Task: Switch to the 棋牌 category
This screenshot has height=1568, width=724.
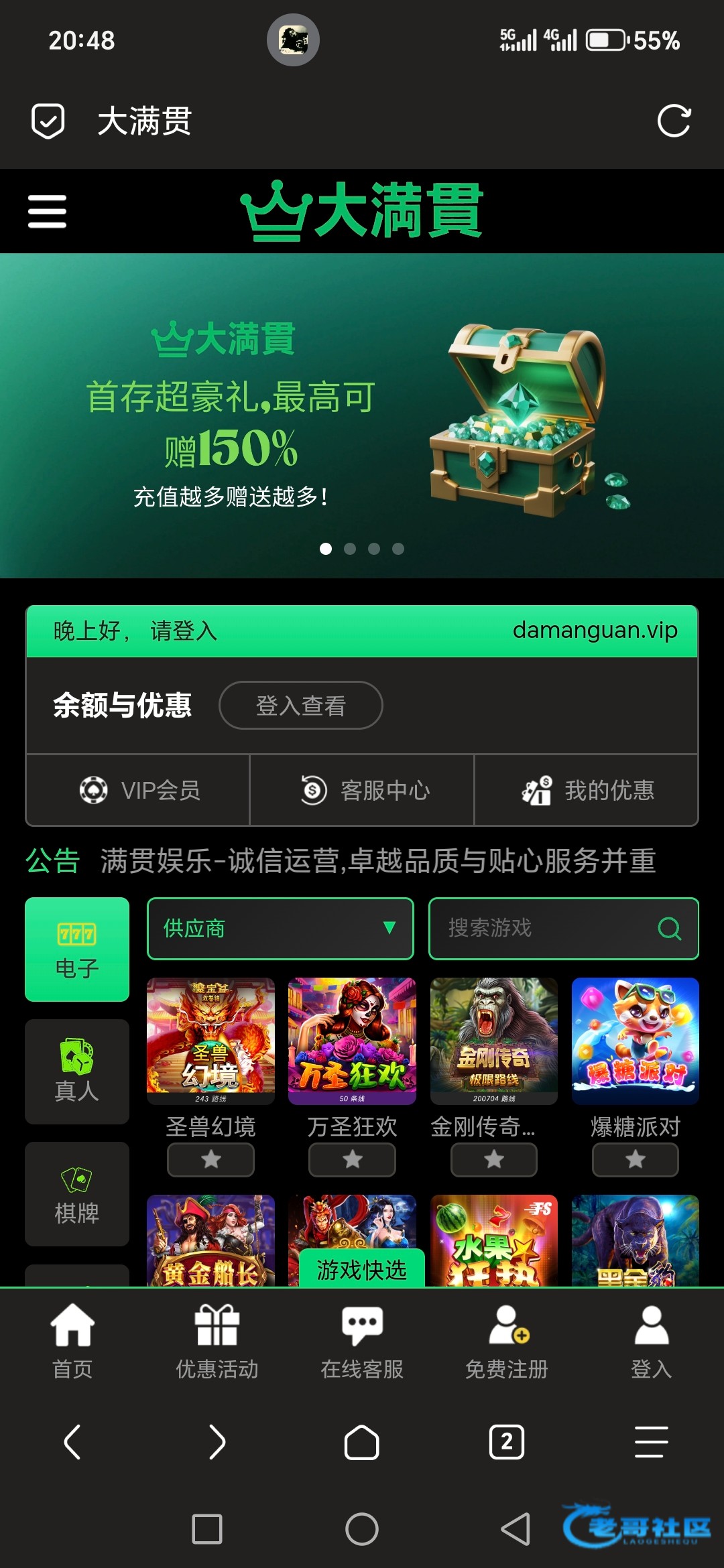Action: tap(77, 1193)
